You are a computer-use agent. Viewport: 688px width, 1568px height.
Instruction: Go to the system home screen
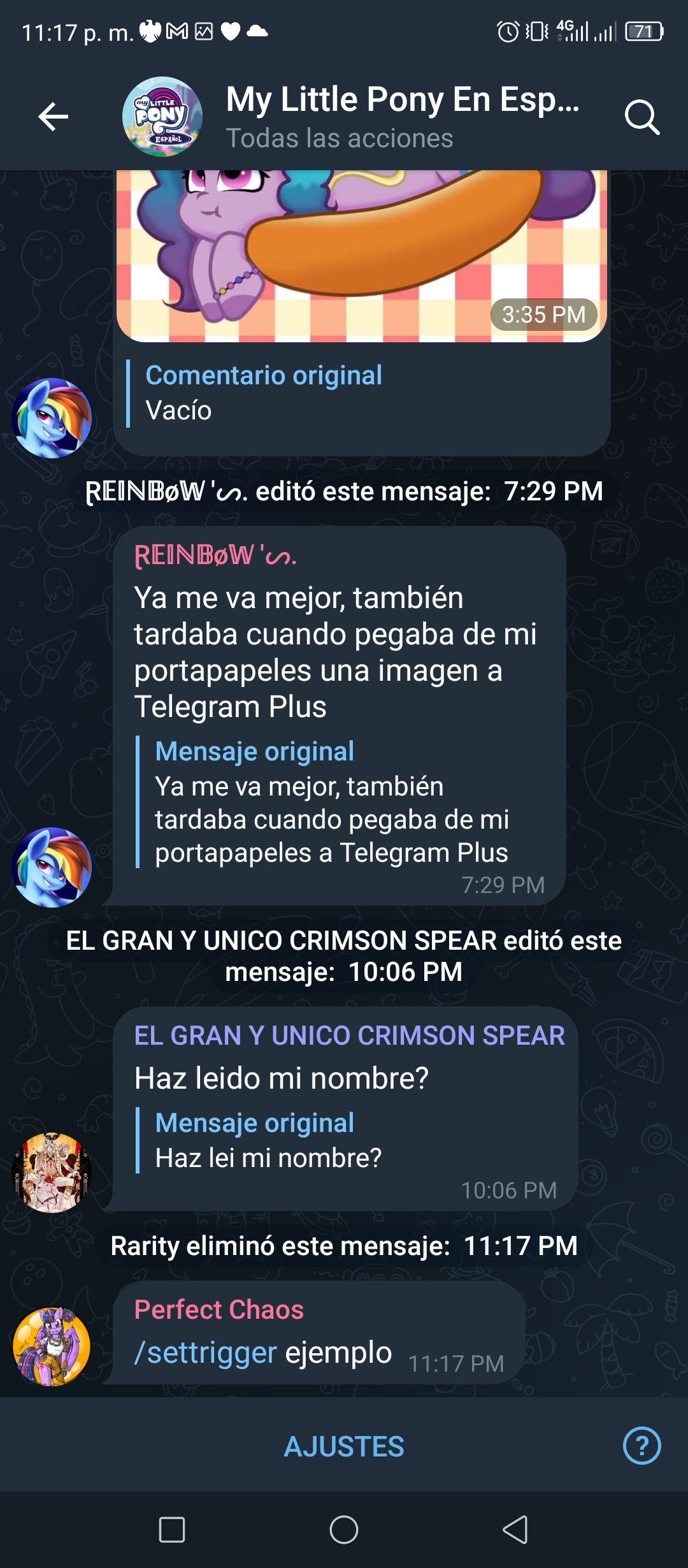tap(344, 1530)
